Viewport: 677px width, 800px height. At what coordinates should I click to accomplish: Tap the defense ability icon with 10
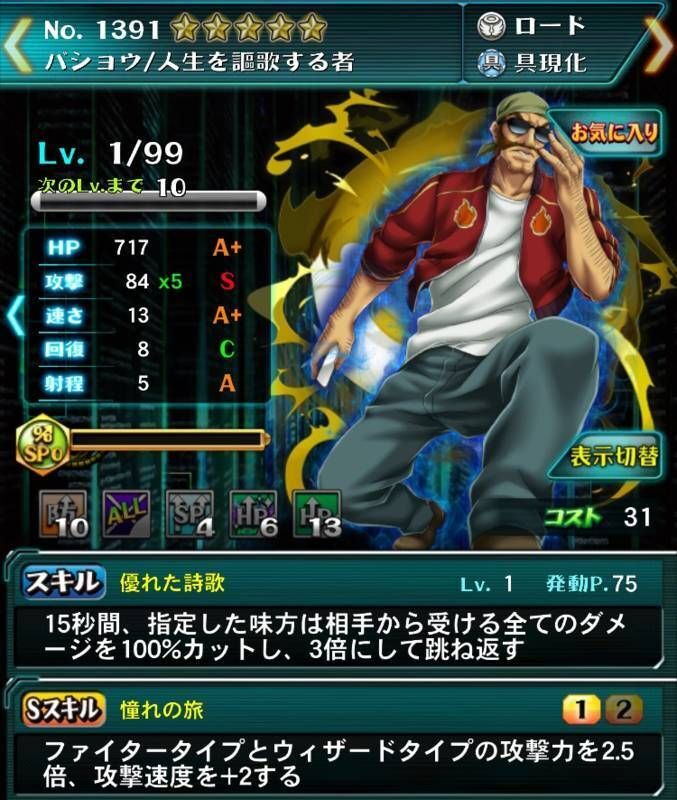tap(62, 512)
